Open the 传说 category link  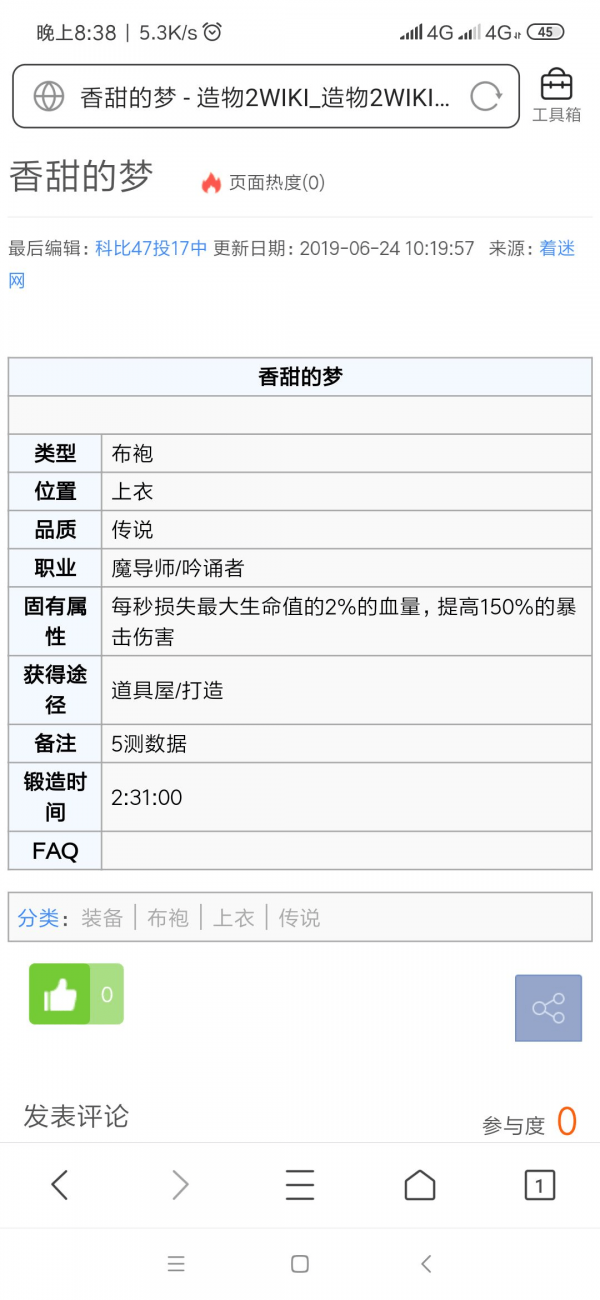click(299, 918)
